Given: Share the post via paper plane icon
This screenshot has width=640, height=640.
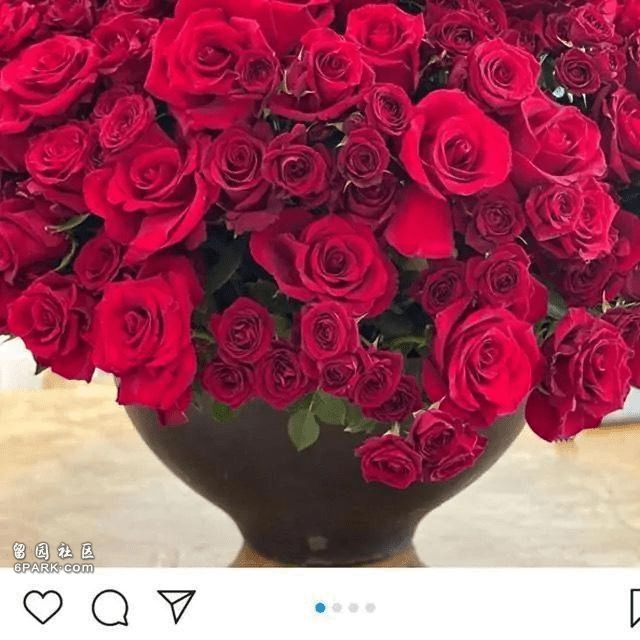Looking at the screenshot, I should click(176, 605).
